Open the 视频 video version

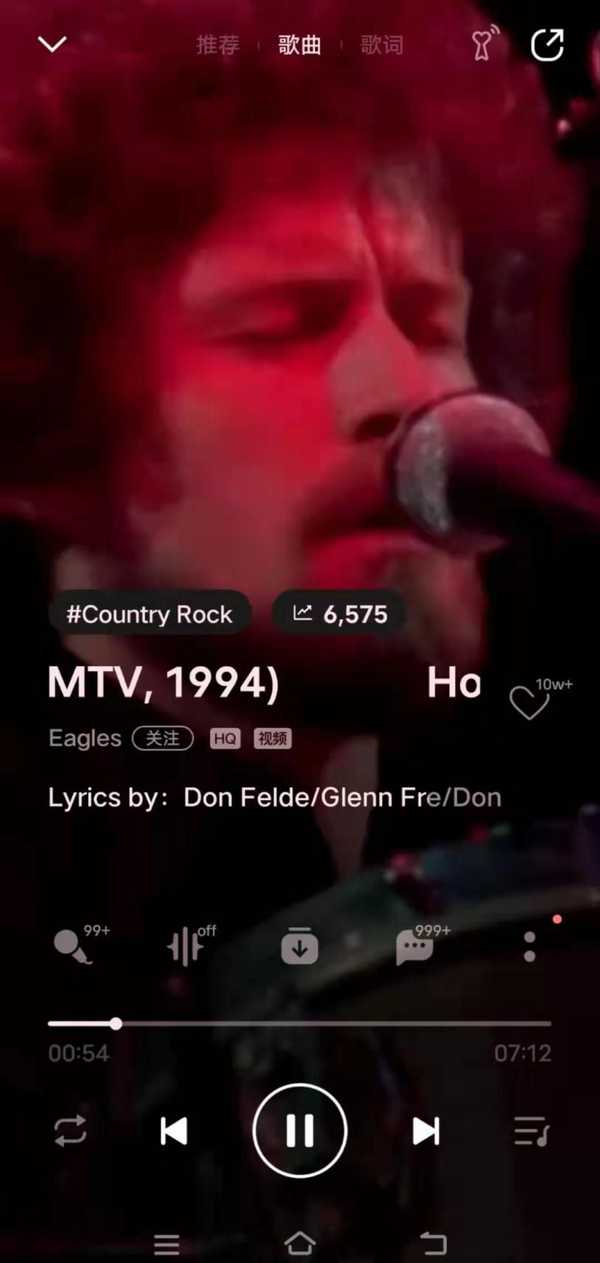(x=273, y=739)
